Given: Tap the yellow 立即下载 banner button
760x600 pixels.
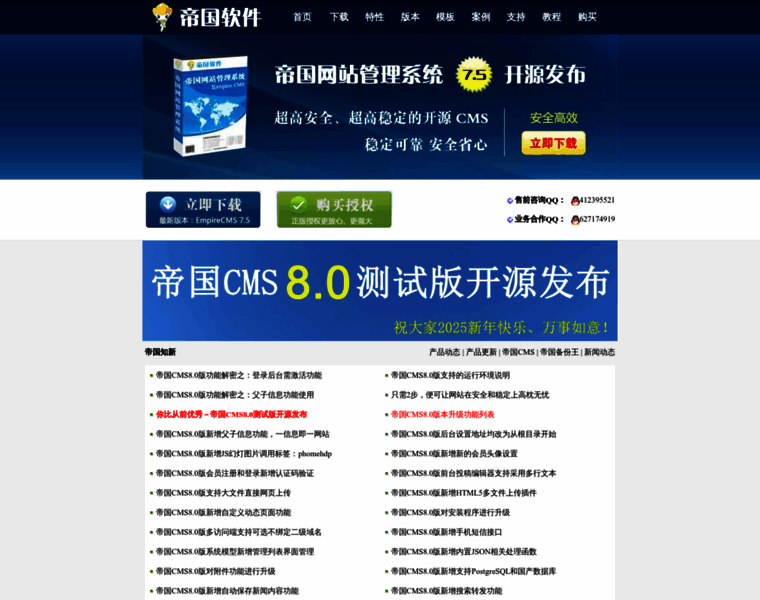Looking at the screenshot, I should 553,143.
